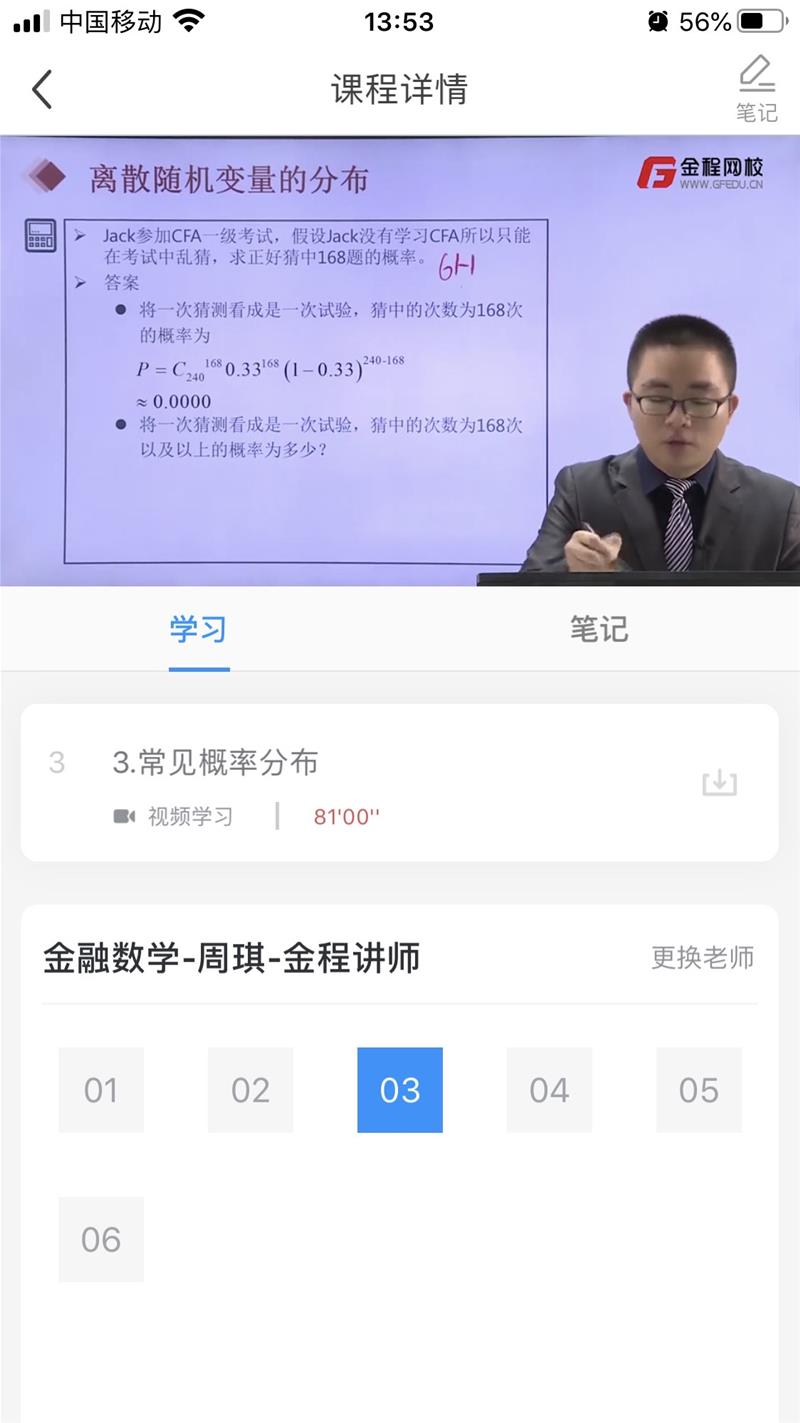This screenshot has width=800, height=1423.
Task: Open the 笔记 pencil icon
Action: coord(756,88)
